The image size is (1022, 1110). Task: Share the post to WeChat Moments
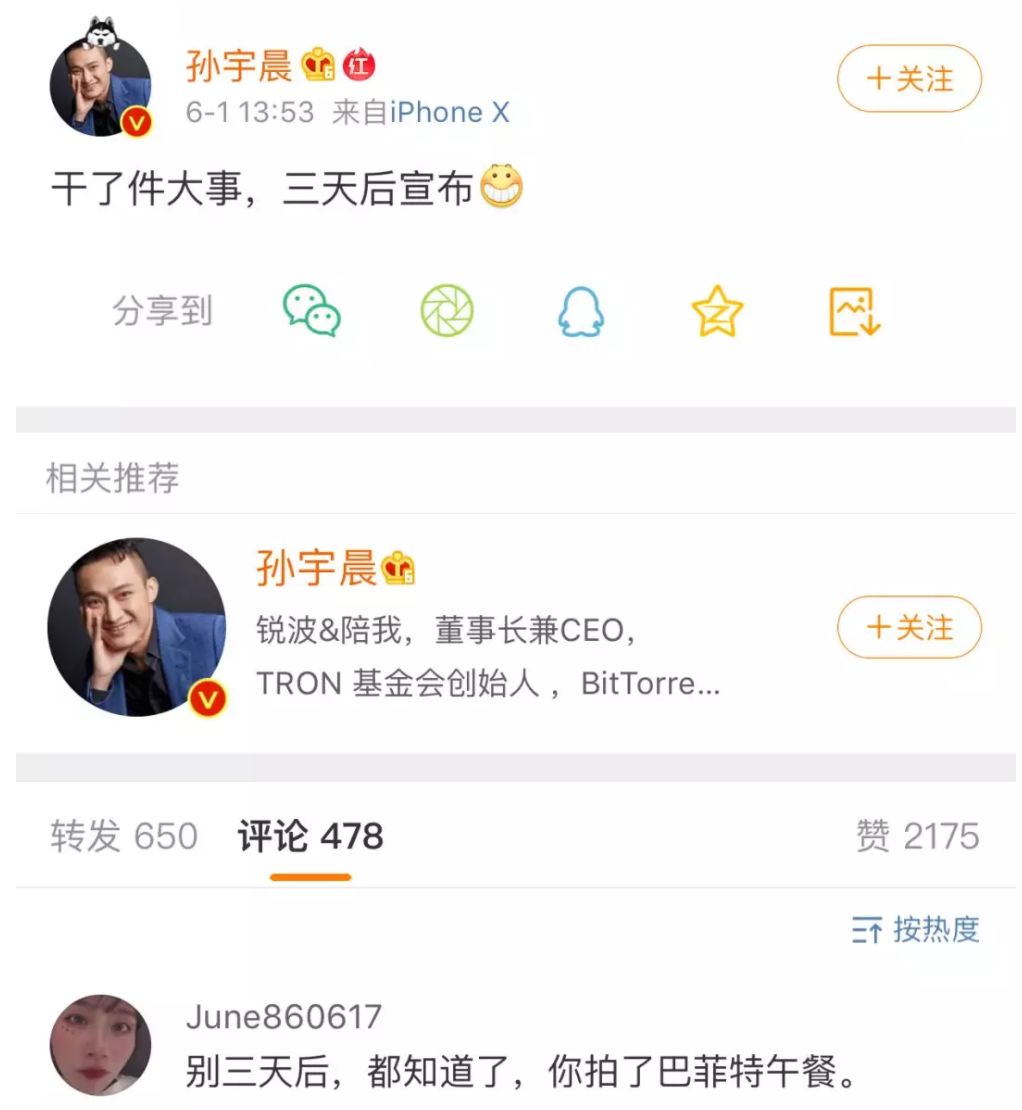(447, 311)
